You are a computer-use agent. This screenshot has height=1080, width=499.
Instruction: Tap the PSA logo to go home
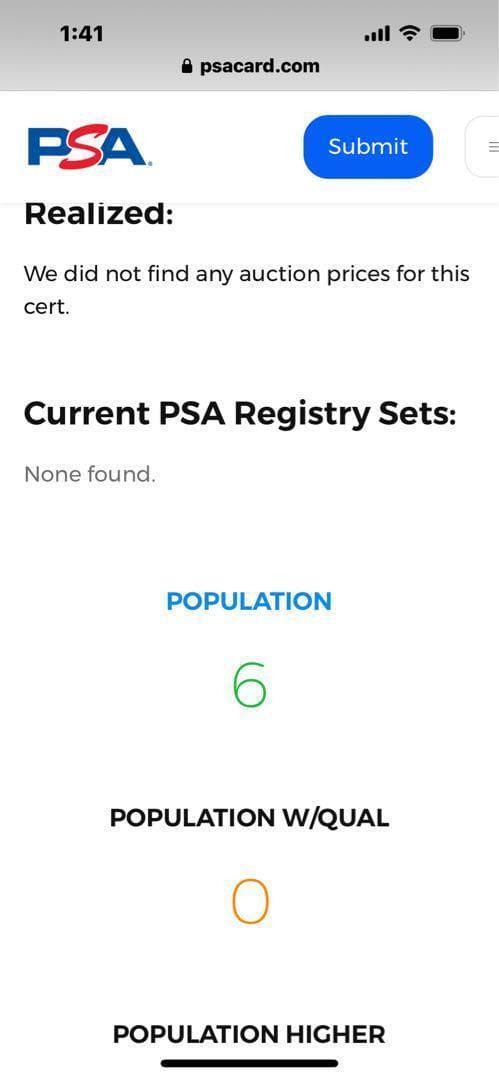coord(90,147)
